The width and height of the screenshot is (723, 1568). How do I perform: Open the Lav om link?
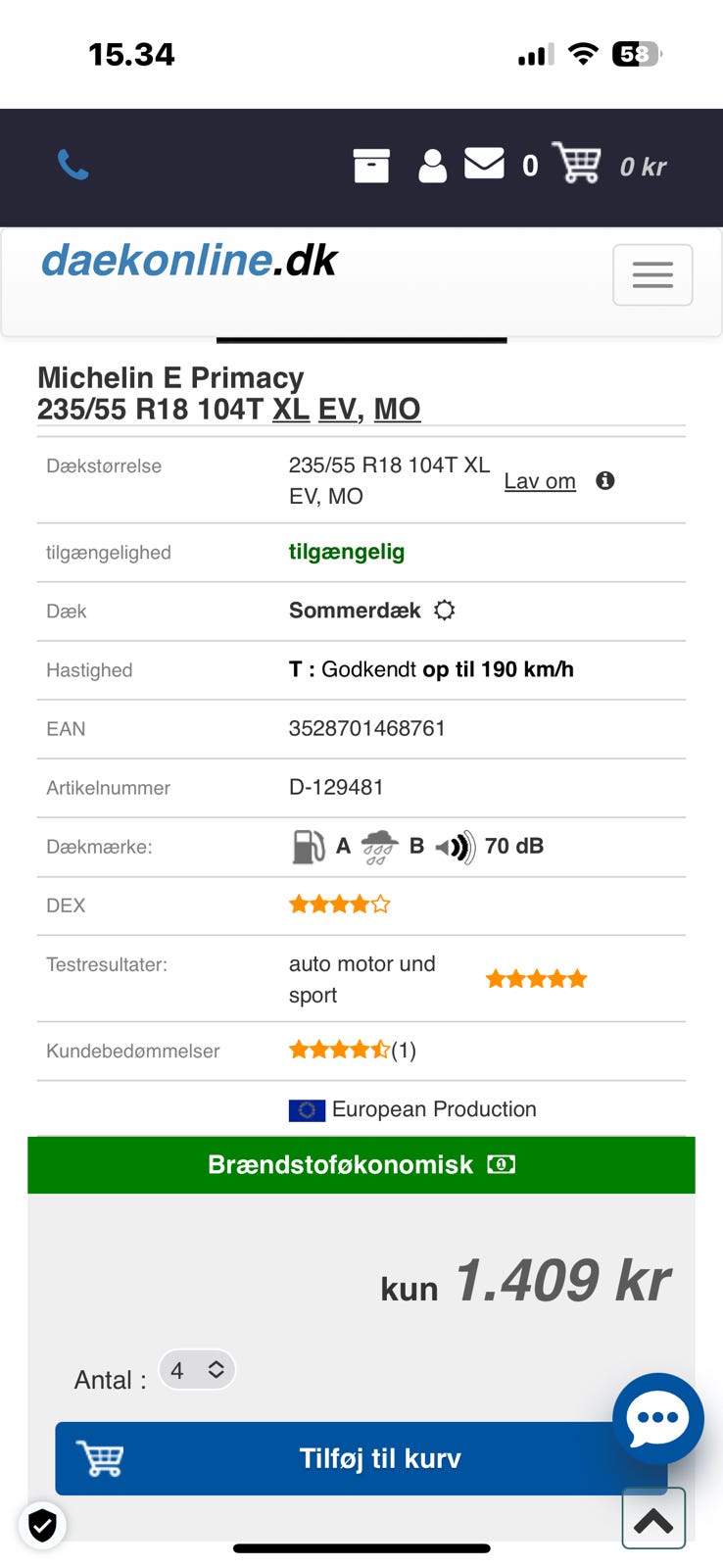(539, 481)
